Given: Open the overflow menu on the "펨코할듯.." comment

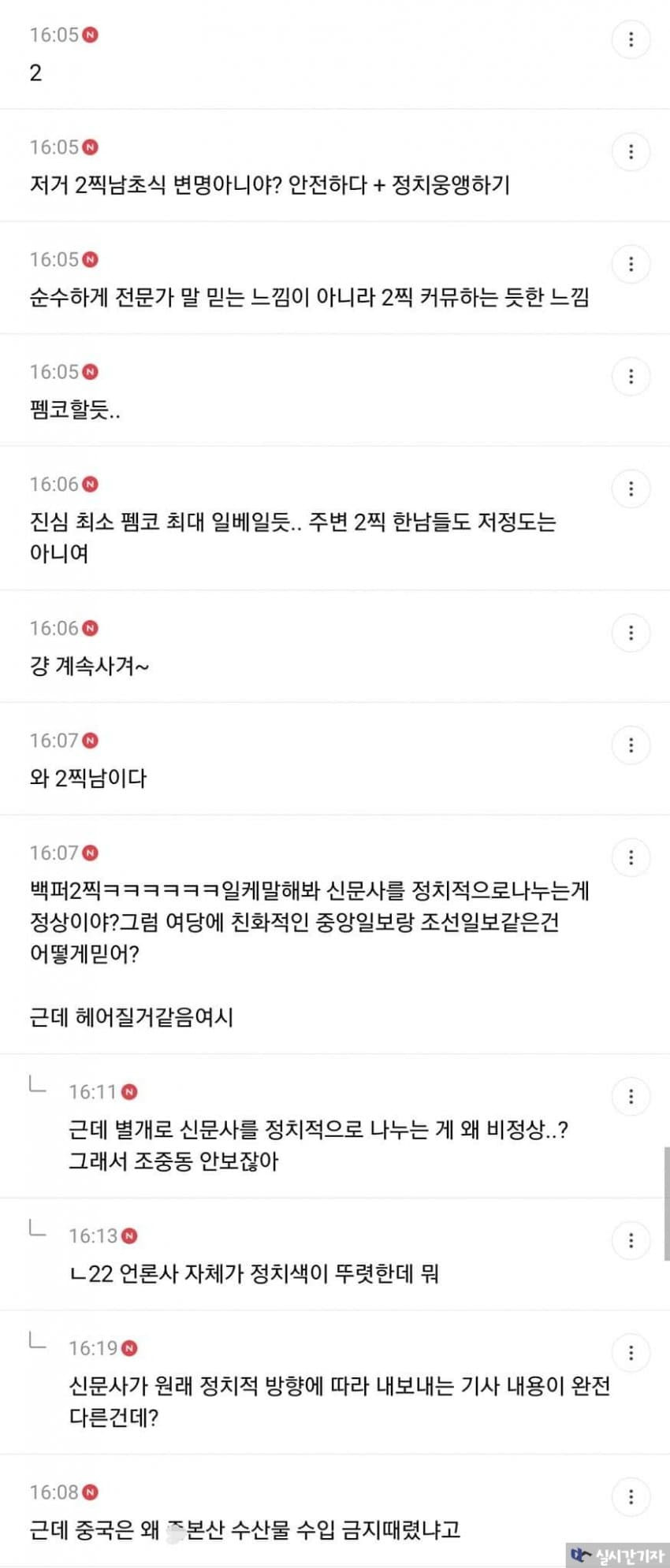Looking at the screenshot, I should (631, 377).
